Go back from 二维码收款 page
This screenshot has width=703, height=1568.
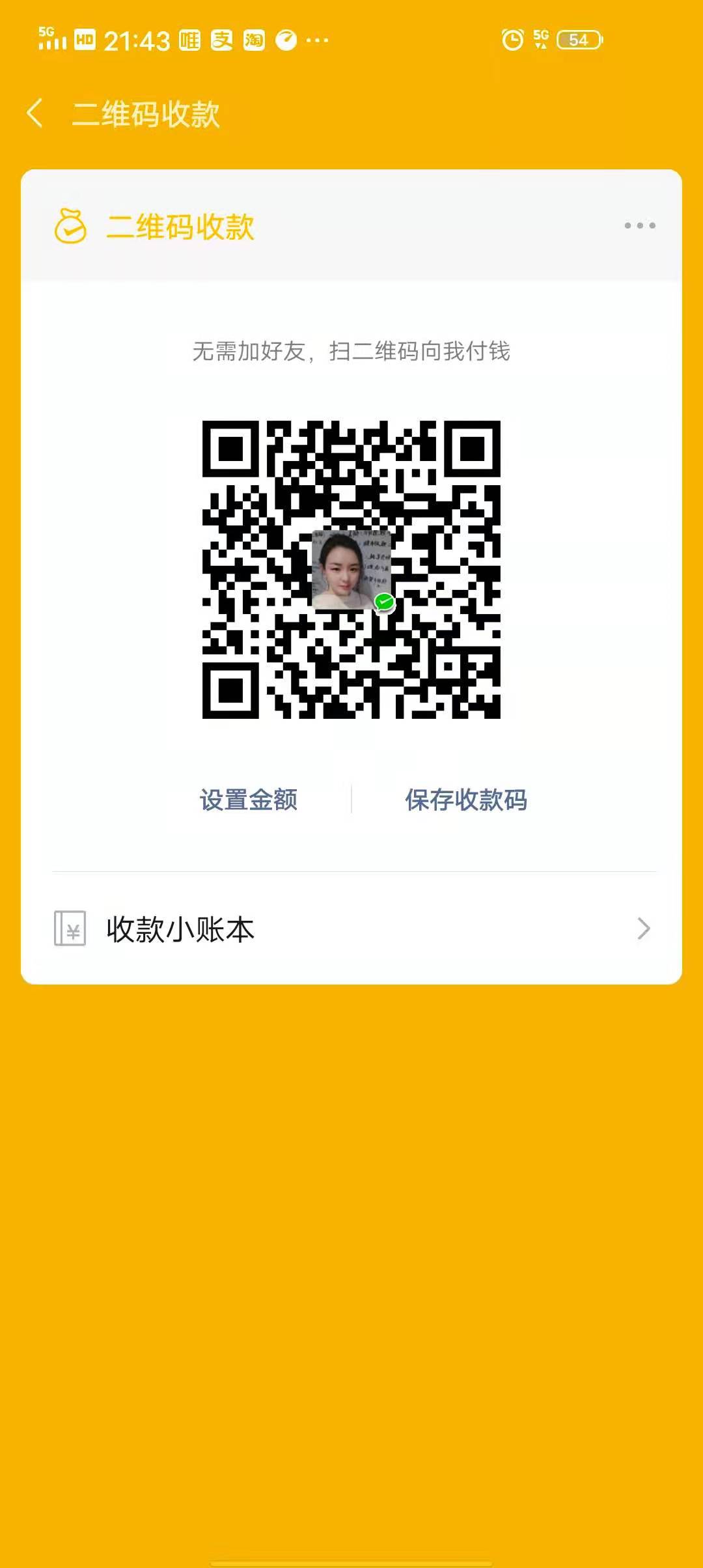(35, 113)
